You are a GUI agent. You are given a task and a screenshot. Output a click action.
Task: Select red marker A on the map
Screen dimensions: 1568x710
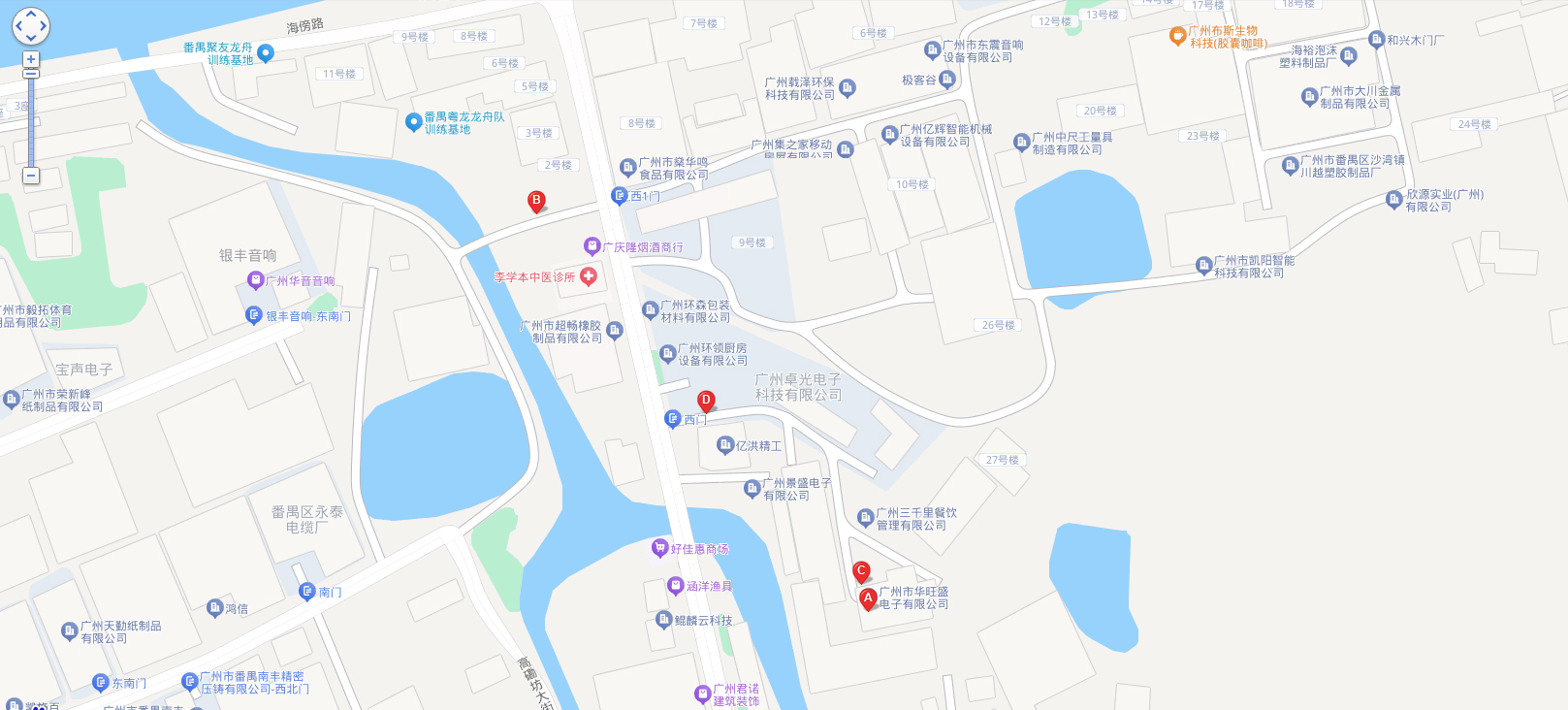[868, 598]
